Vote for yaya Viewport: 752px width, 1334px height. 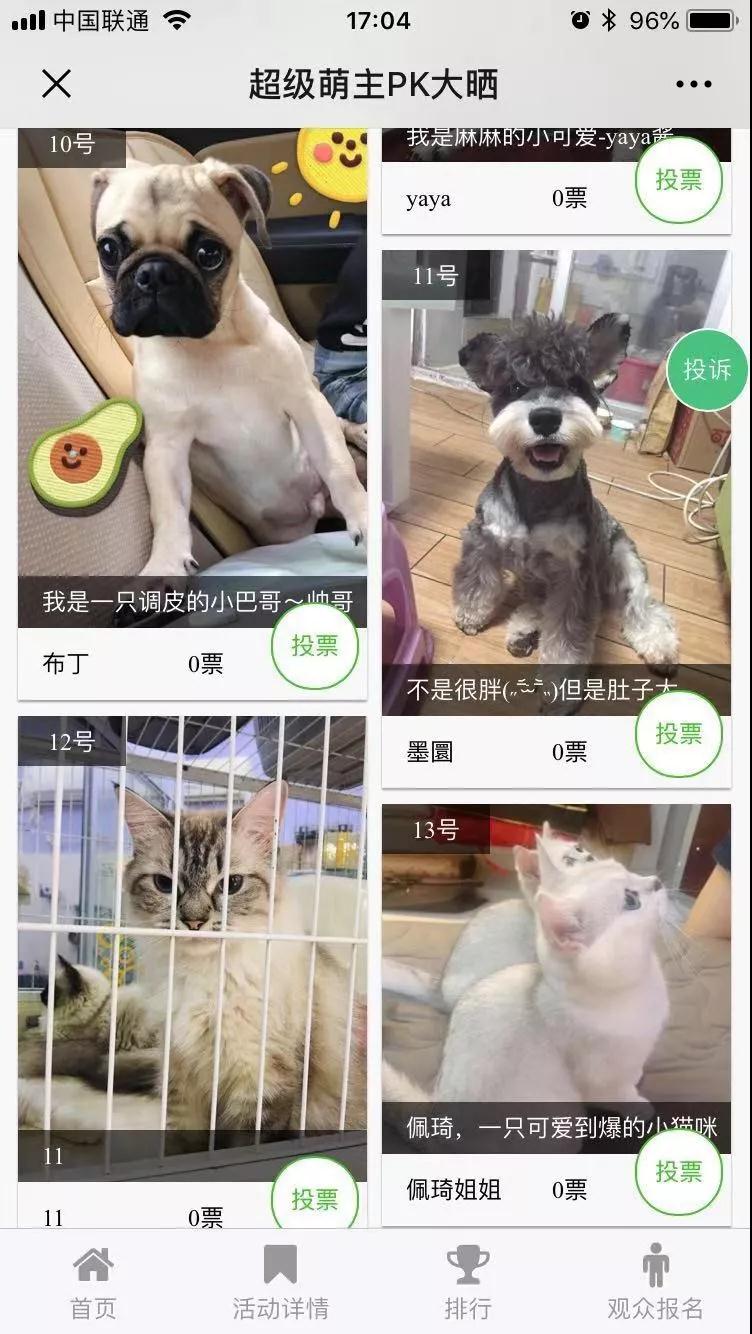[x=679, y=180]
